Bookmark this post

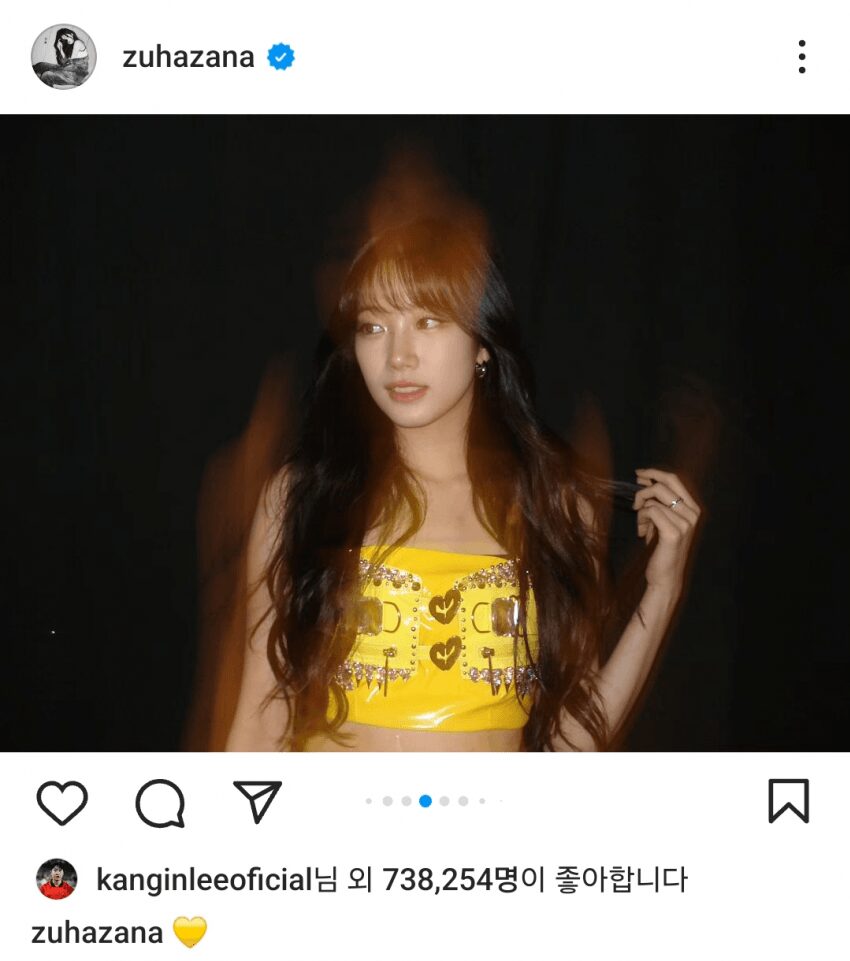(x=788, y=801)
